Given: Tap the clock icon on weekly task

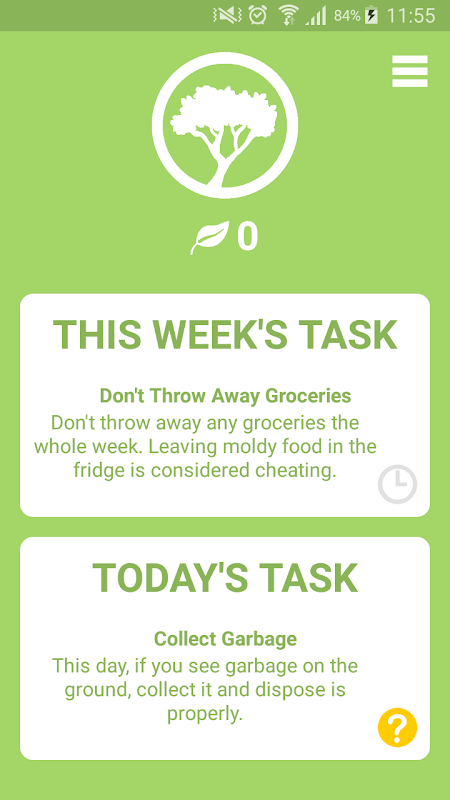Looking at the screenshot, I should (x=397, y=484).
